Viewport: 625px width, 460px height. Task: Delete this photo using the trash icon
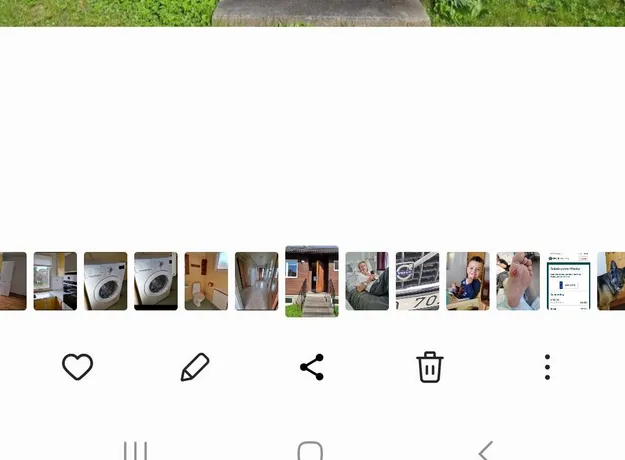[x=430, y=367]
